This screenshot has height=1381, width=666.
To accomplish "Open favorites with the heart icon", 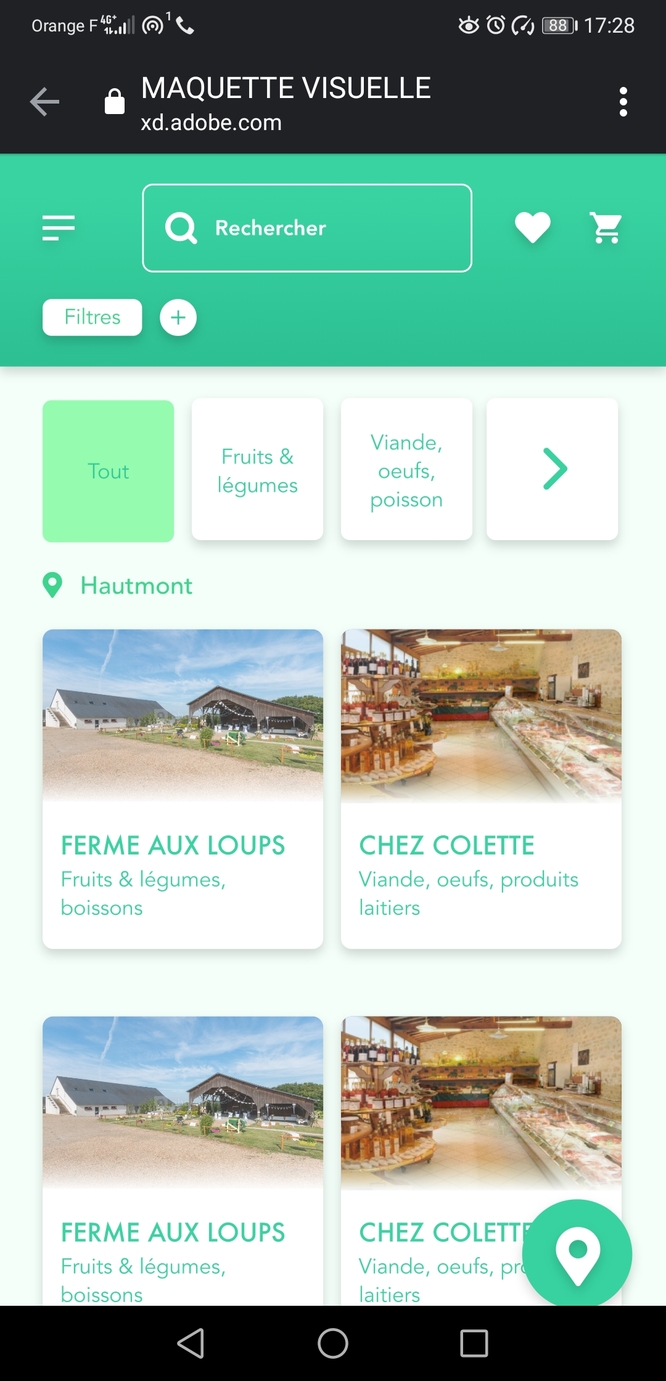I will pos(532,228).
